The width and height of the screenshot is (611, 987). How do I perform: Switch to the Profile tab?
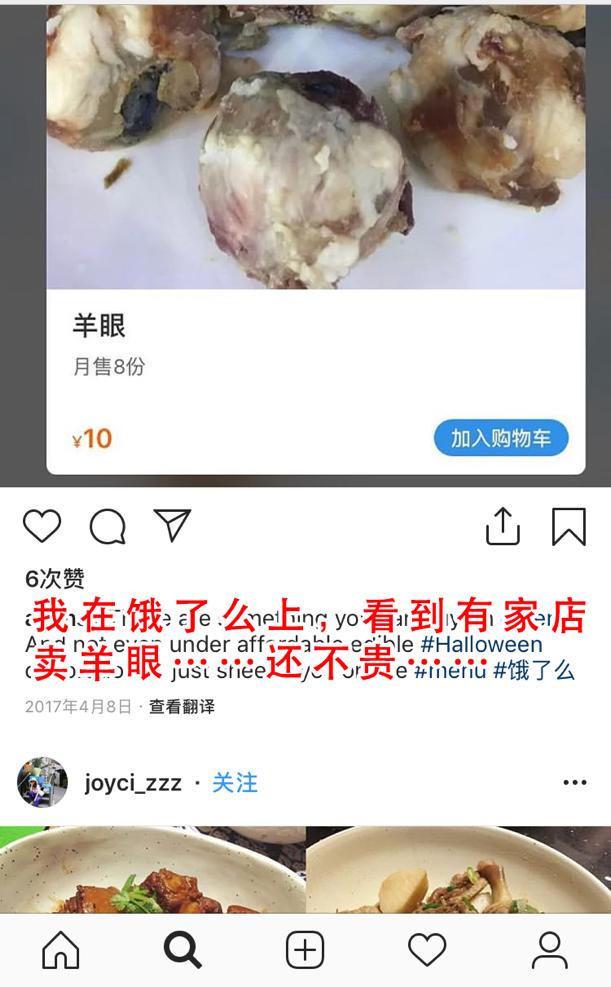(549, 950)
